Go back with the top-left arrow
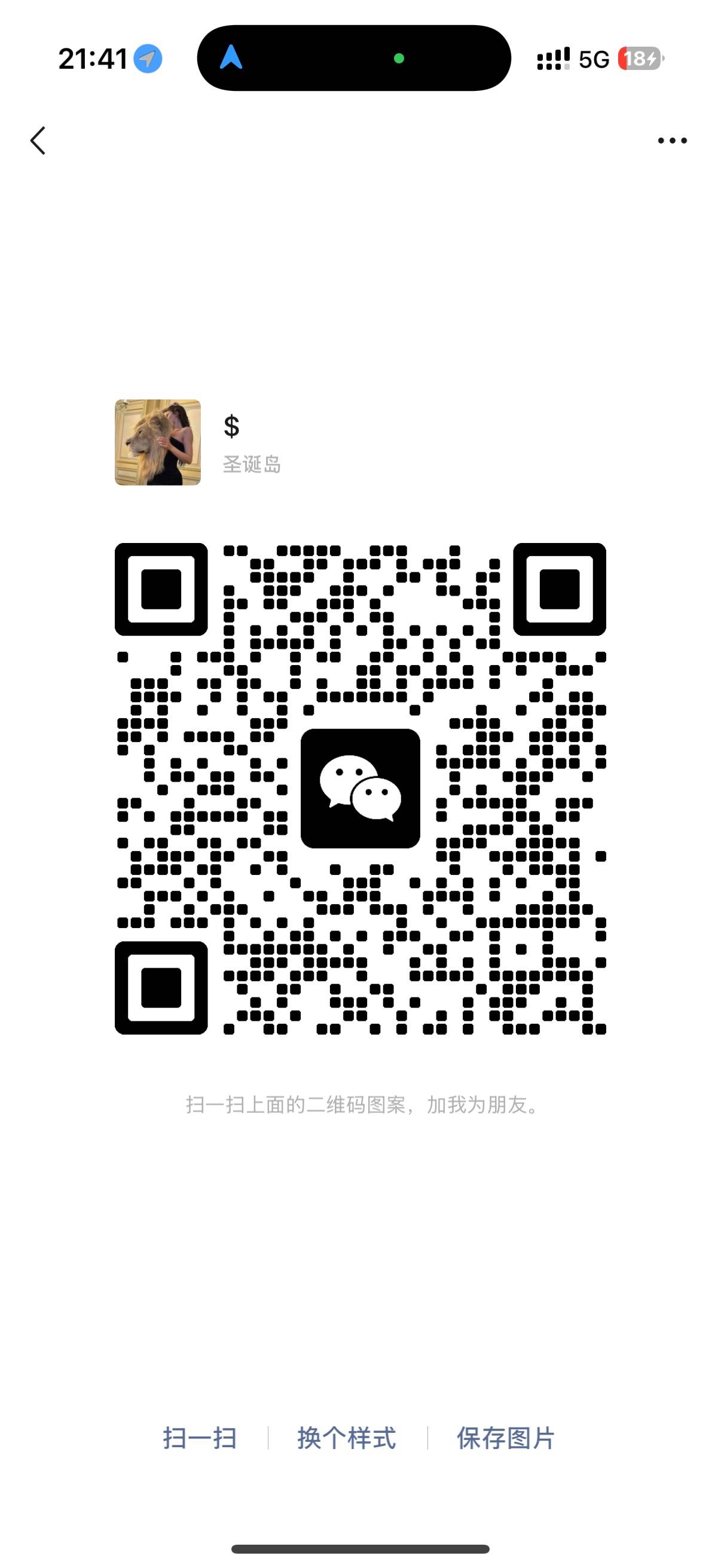 [x=38, y=141]
